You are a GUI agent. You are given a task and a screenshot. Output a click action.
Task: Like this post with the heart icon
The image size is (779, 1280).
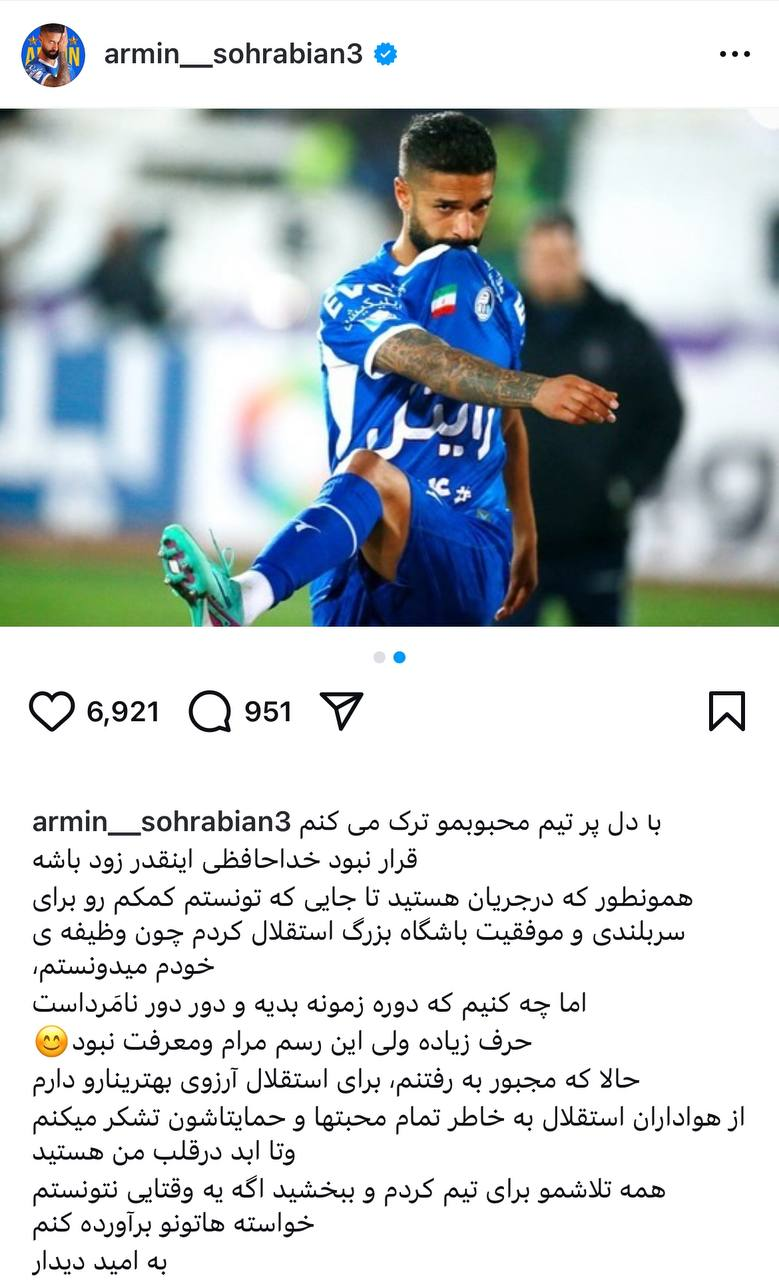coord(52,711)
